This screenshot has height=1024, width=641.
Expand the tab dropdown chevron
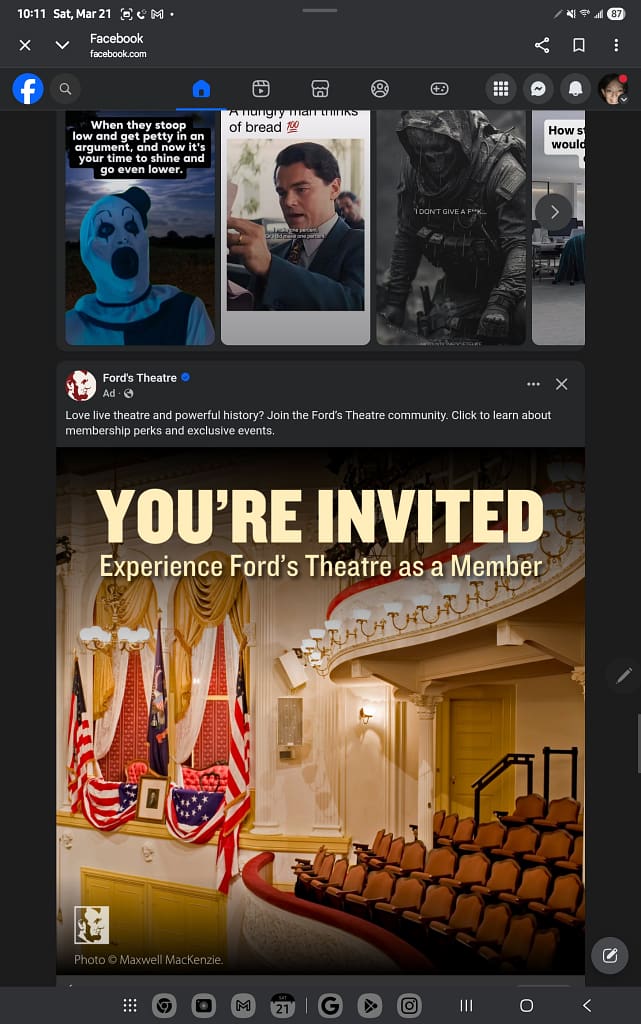[62, 45]
